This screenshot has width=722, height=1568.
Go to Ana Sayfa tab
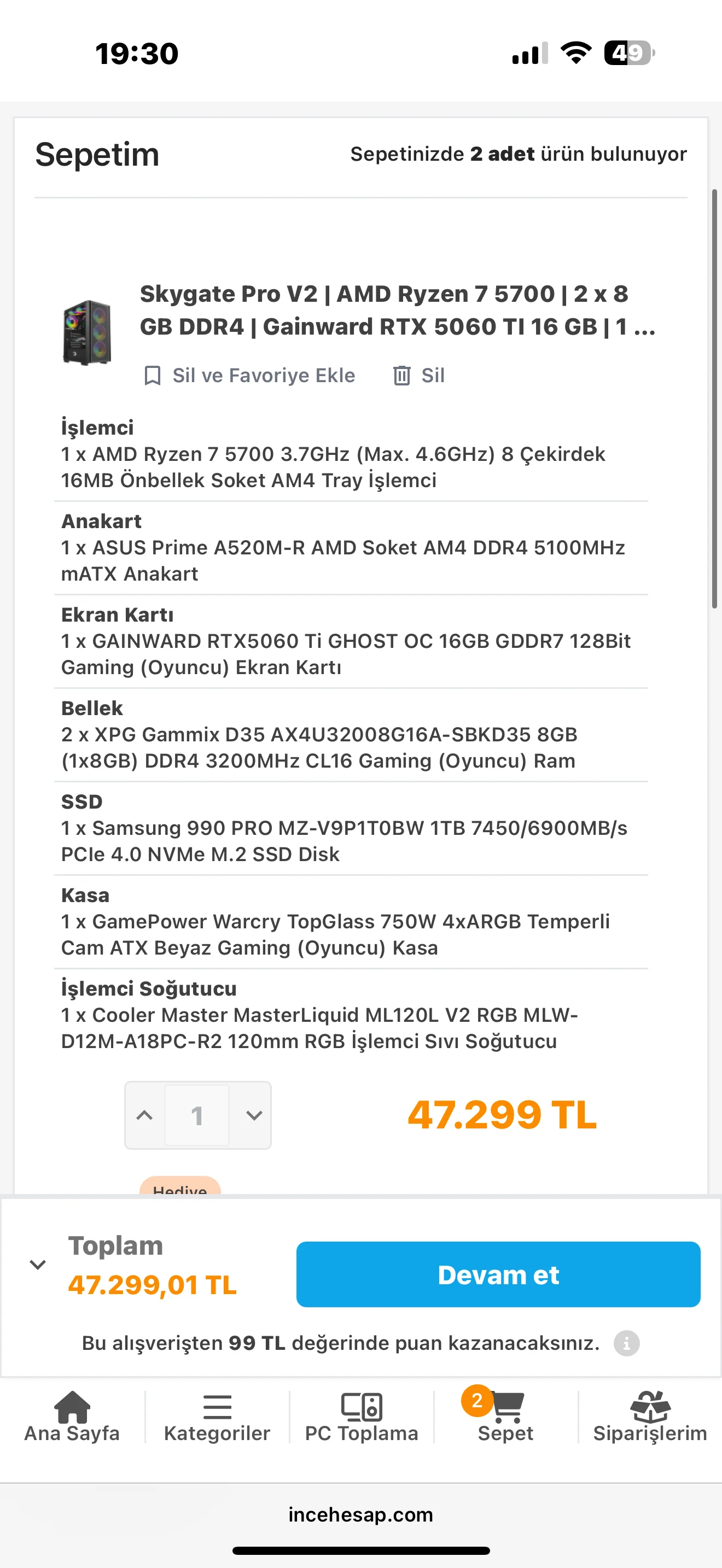tap(72, 1418)
